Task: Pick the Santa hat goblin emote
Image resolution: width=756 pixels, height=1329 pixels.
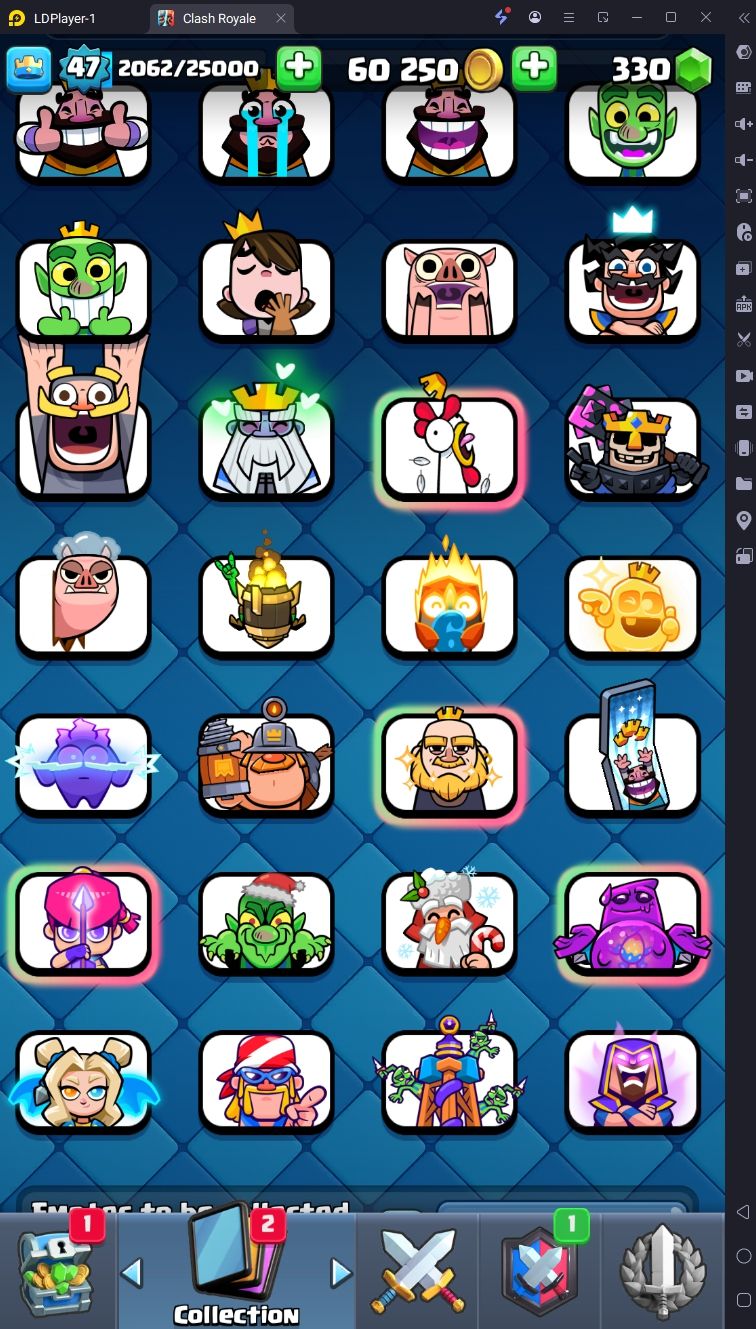Action: [266, 922]
